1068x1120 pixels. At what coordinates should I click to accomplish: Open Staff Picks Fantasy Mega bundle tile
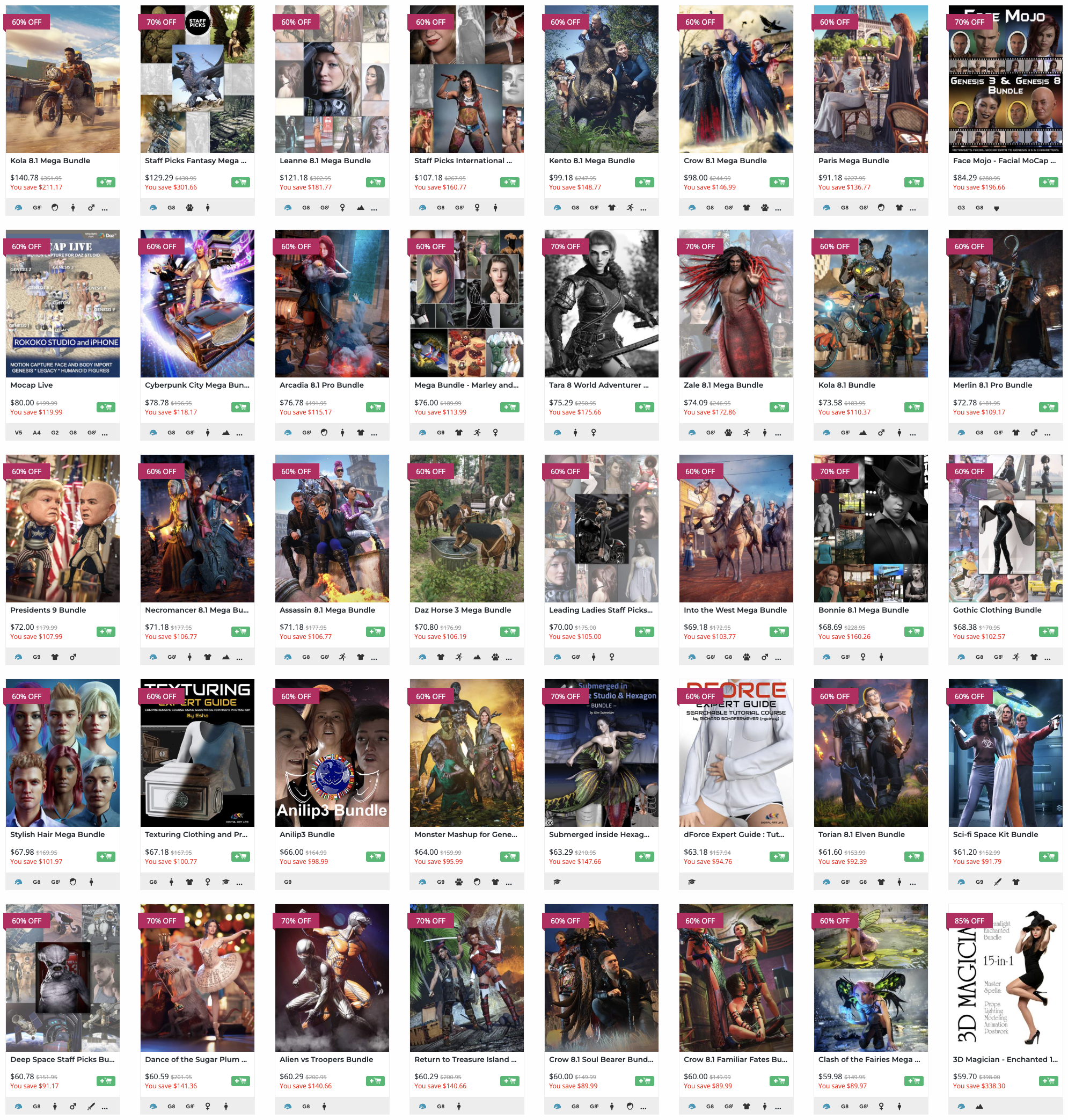197,79
